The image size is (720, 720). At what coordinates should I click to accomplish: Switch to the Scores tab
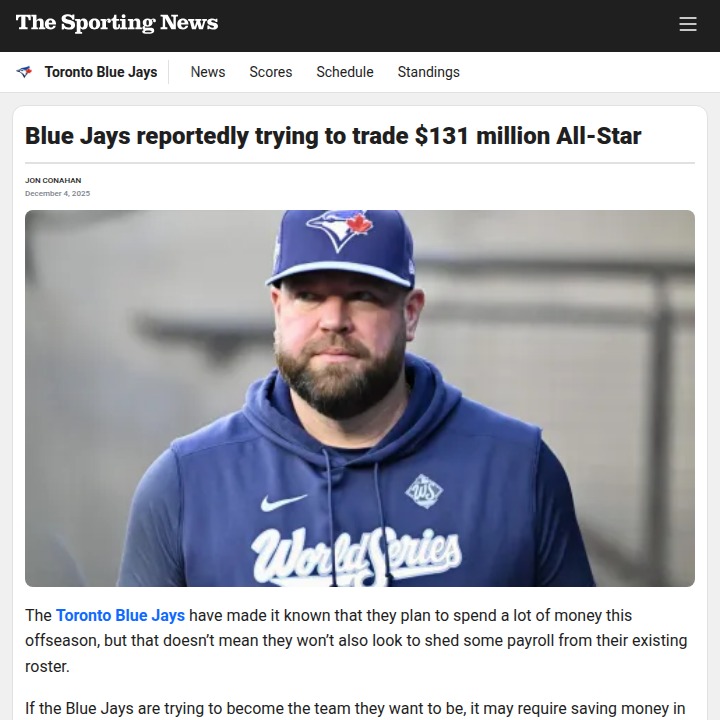pos(271,72)
